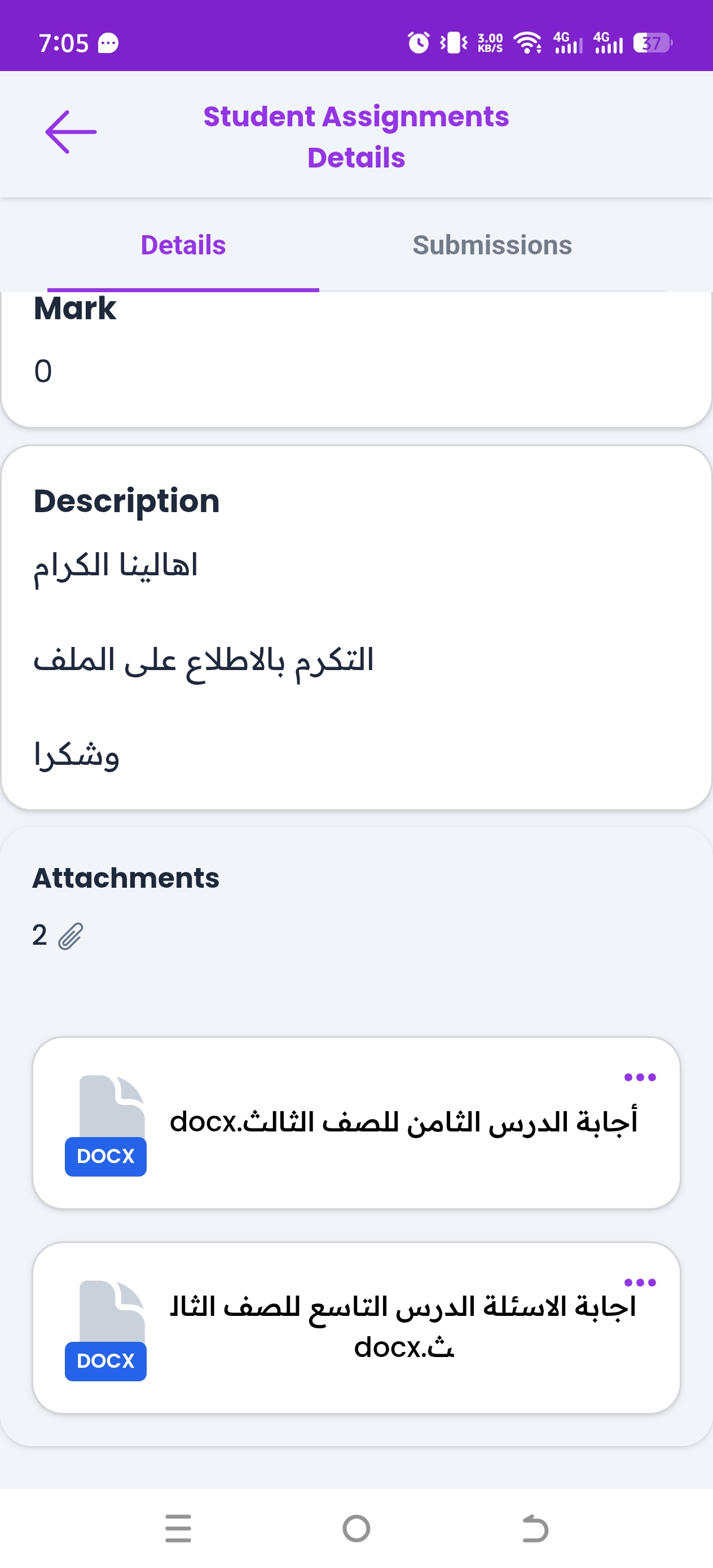This screenshot has height=1568, width=713.
Task: Open options menu for الدرس التاسع file
Action: 639,1283
